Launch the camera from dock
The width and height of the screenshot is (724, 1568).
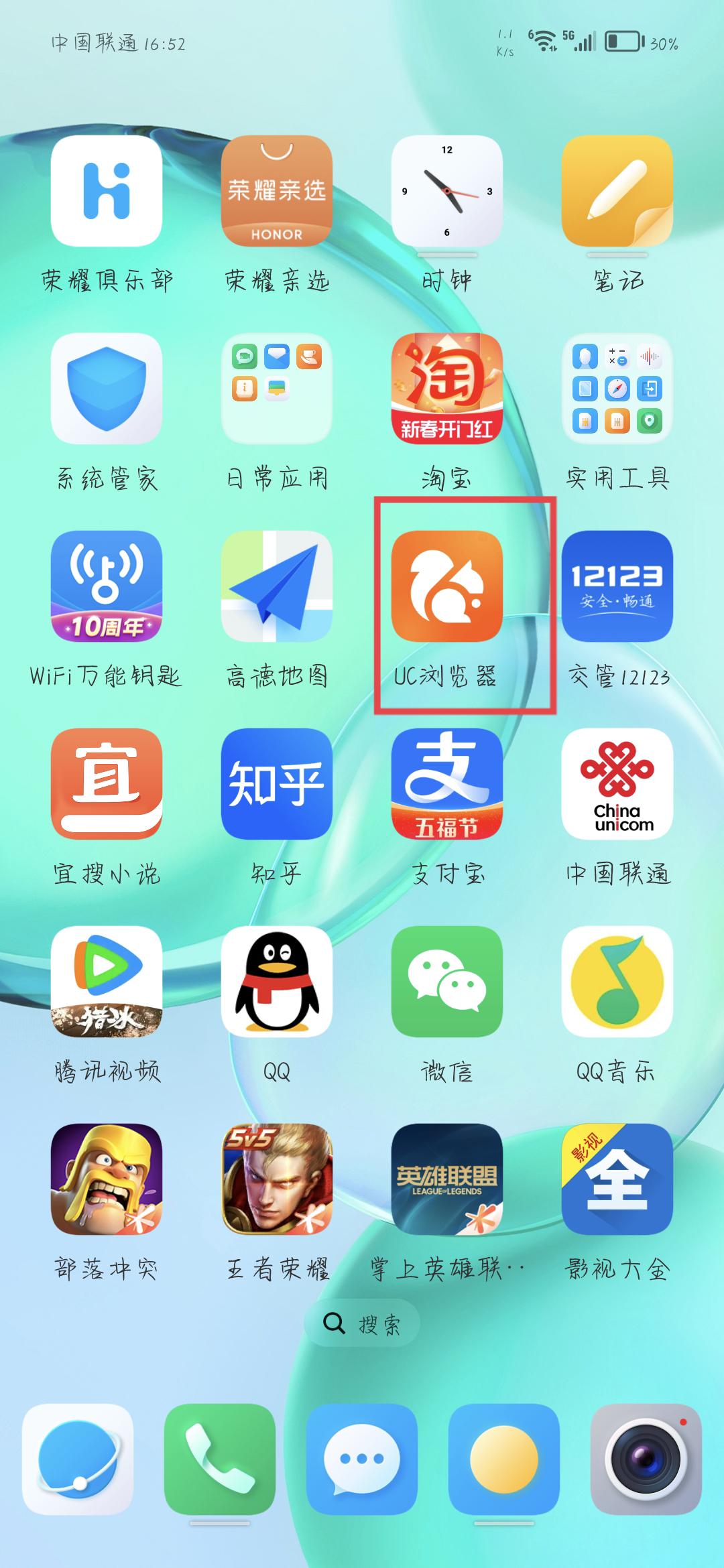(646, 1459)
